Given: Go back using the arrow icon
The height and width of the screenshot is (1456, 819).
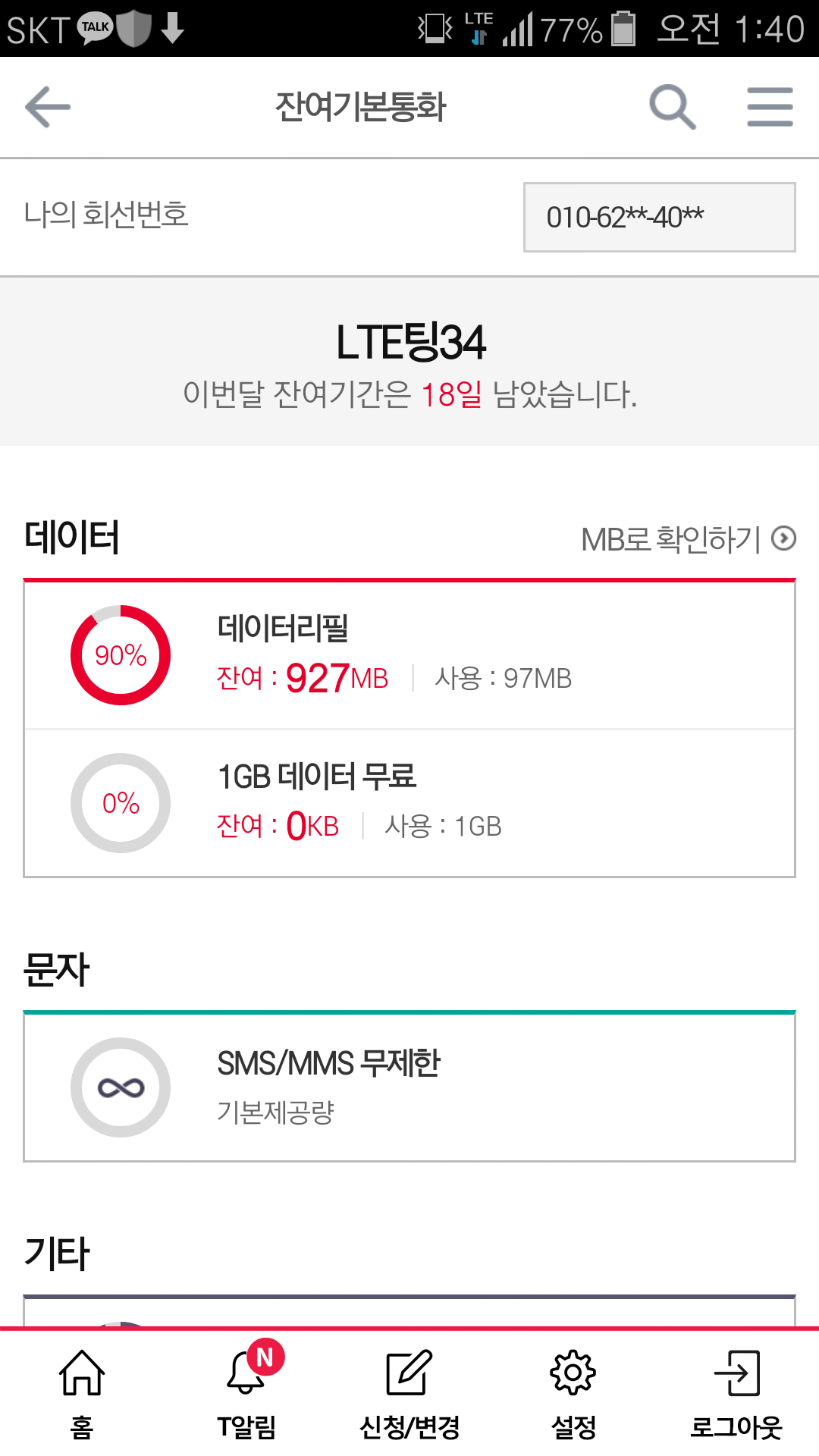Looking at the screenshot, I should pos(48,107).
